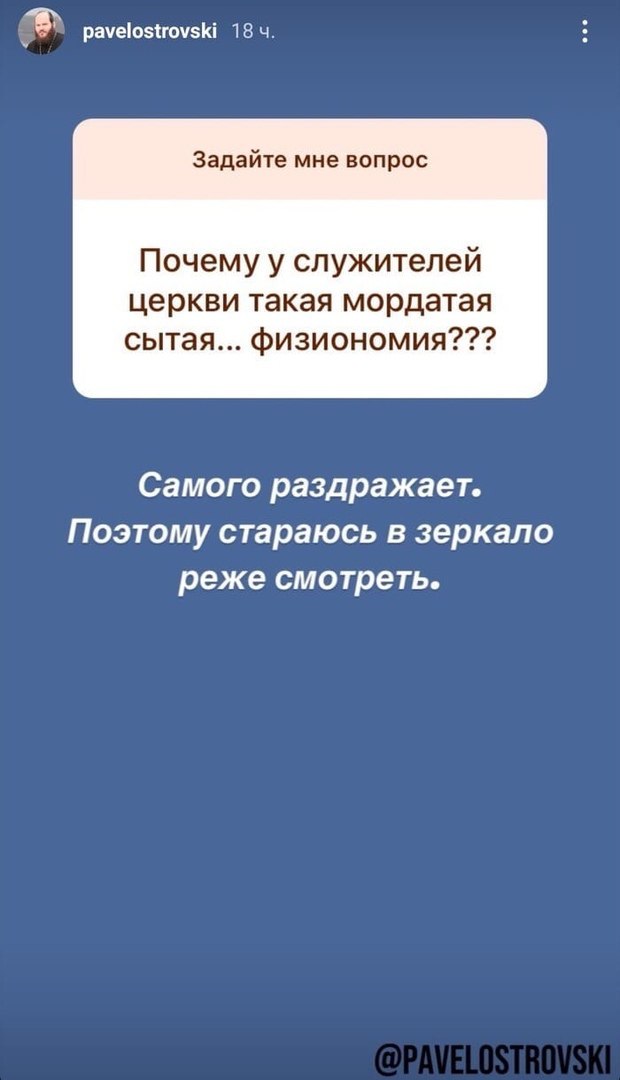Open the story overflow menu
This screenshot has height=1080, width=620.
tap(584, 33)
